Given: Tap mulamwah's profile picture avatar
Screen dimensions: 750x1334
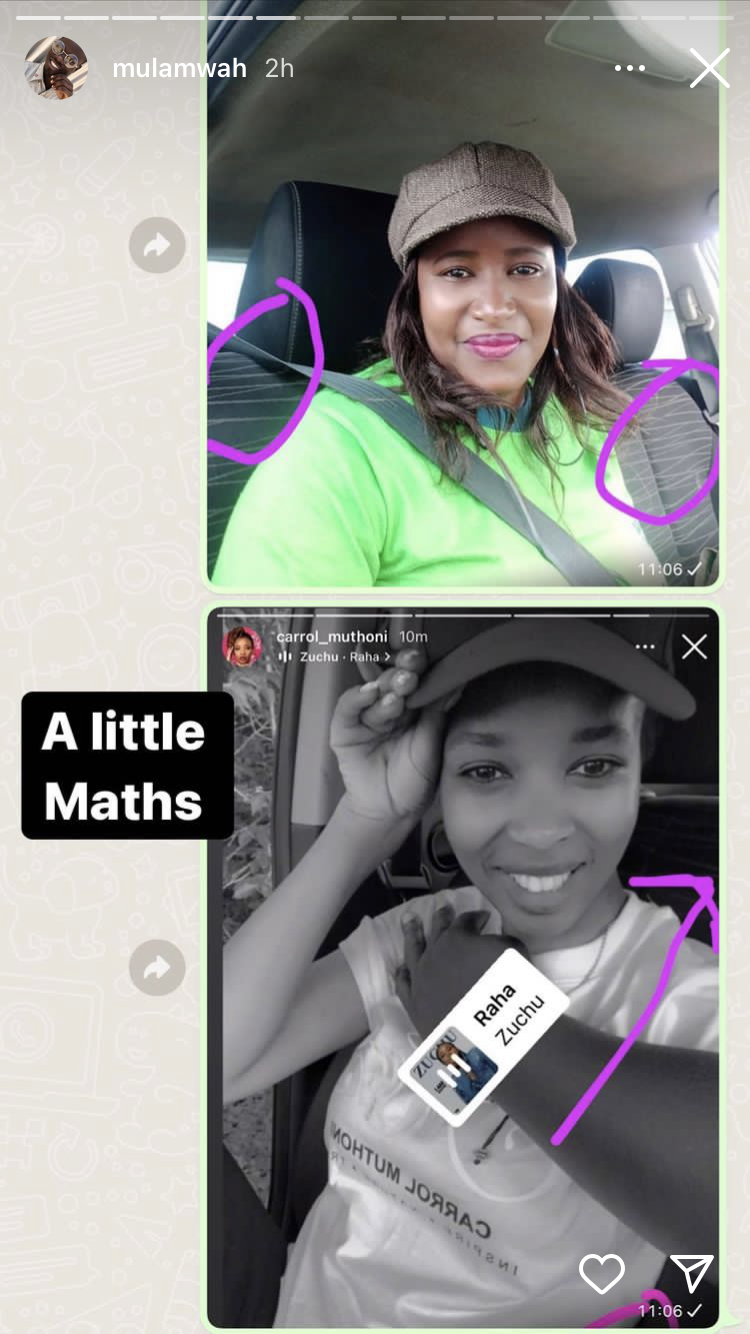Looking at the screenshot, I should click(56, 68).
